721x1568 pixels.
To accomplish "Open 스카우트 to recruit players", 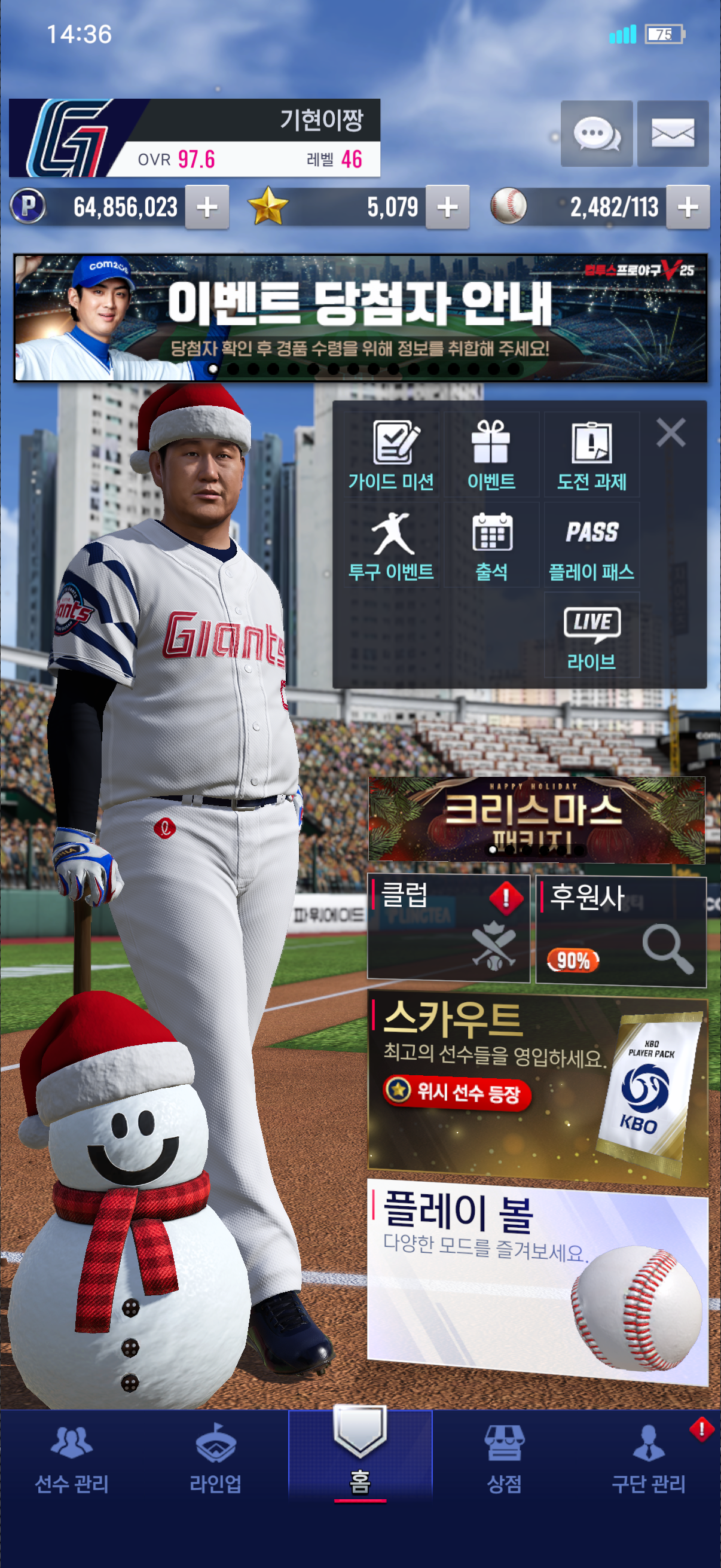I will [537, 1090].
